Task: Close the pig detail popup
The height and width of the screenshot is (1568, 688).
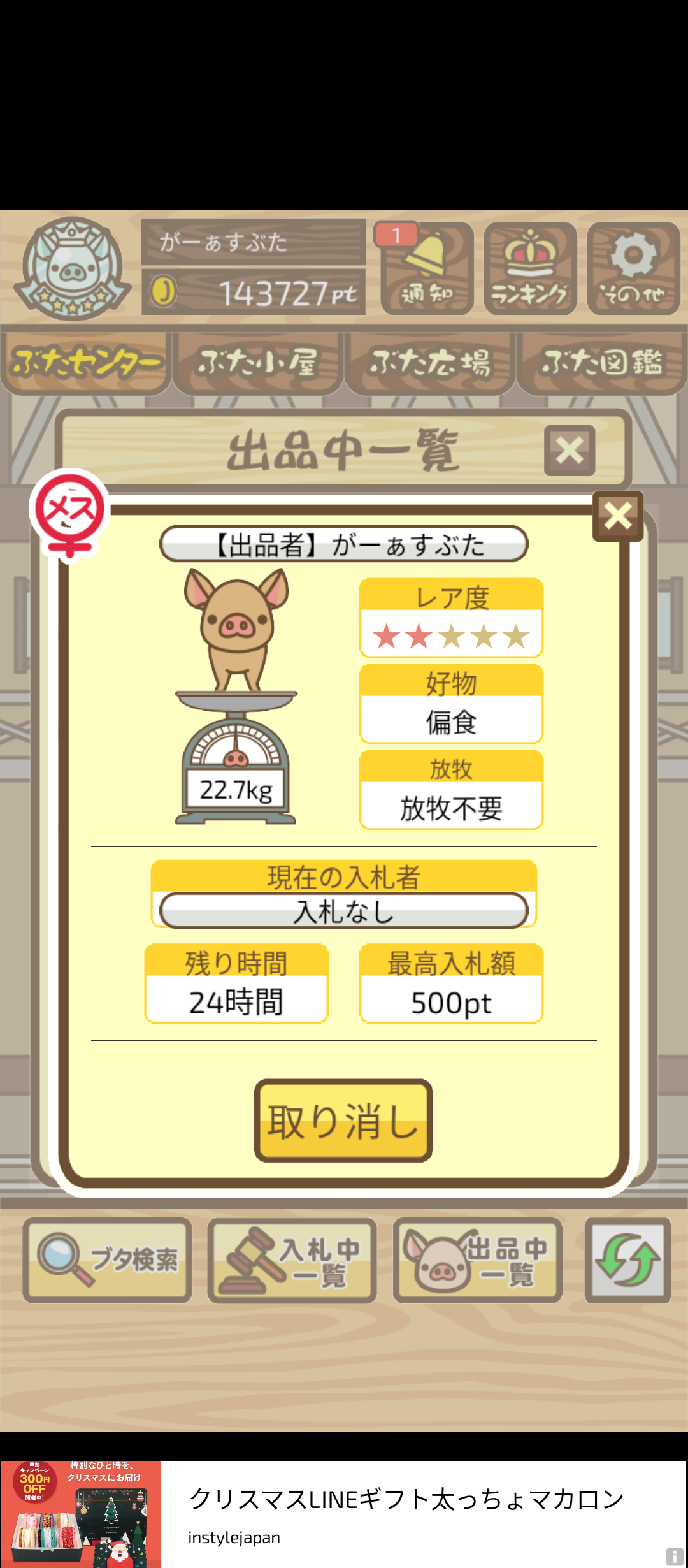Action: pyautogui.click(x=617, y=516)
